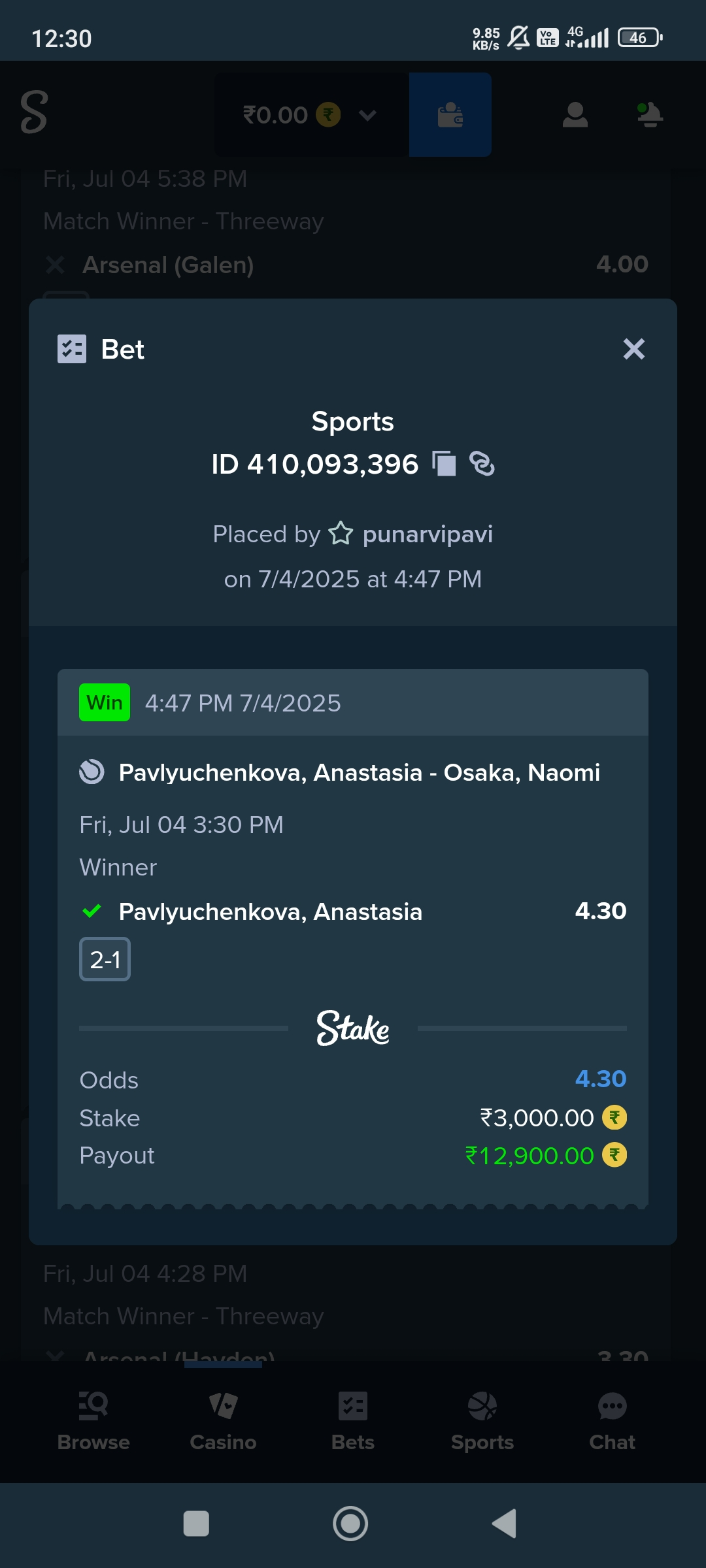Viewport: 706px width, 1568px height.
Task: Open the Chat tab
Action: (612, 1420)
